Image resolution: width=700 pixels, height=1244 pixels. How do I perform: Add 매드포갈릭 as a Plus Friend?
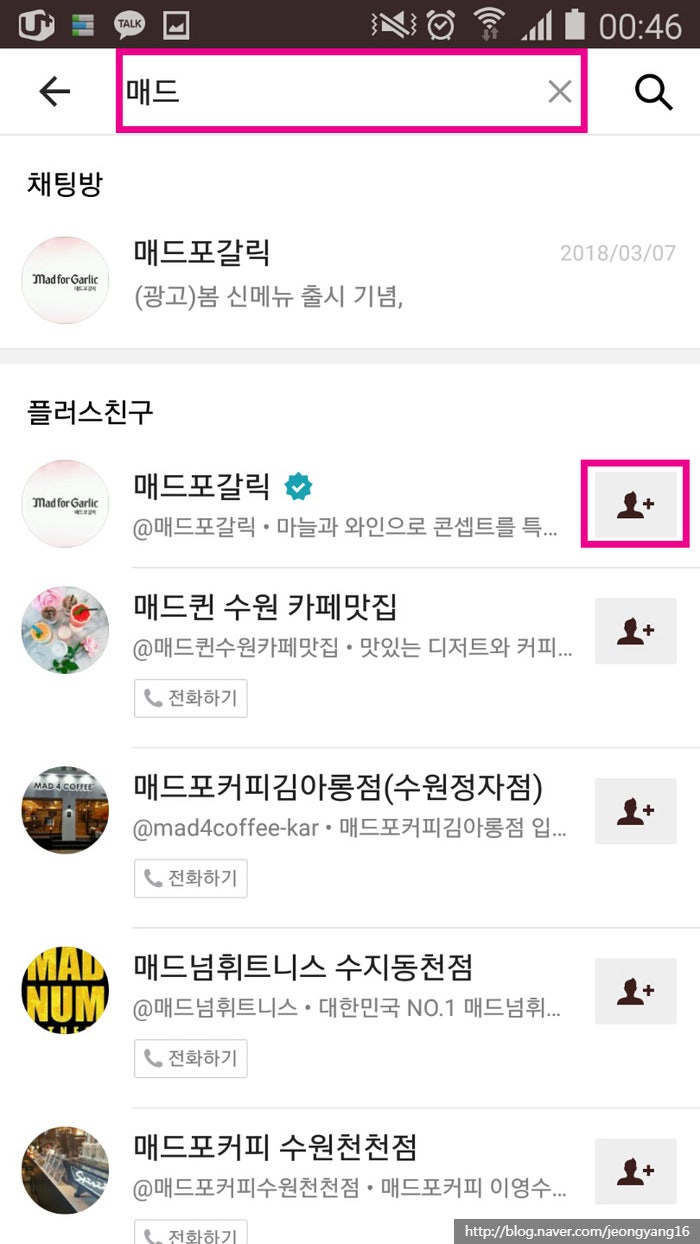[635, 503]
